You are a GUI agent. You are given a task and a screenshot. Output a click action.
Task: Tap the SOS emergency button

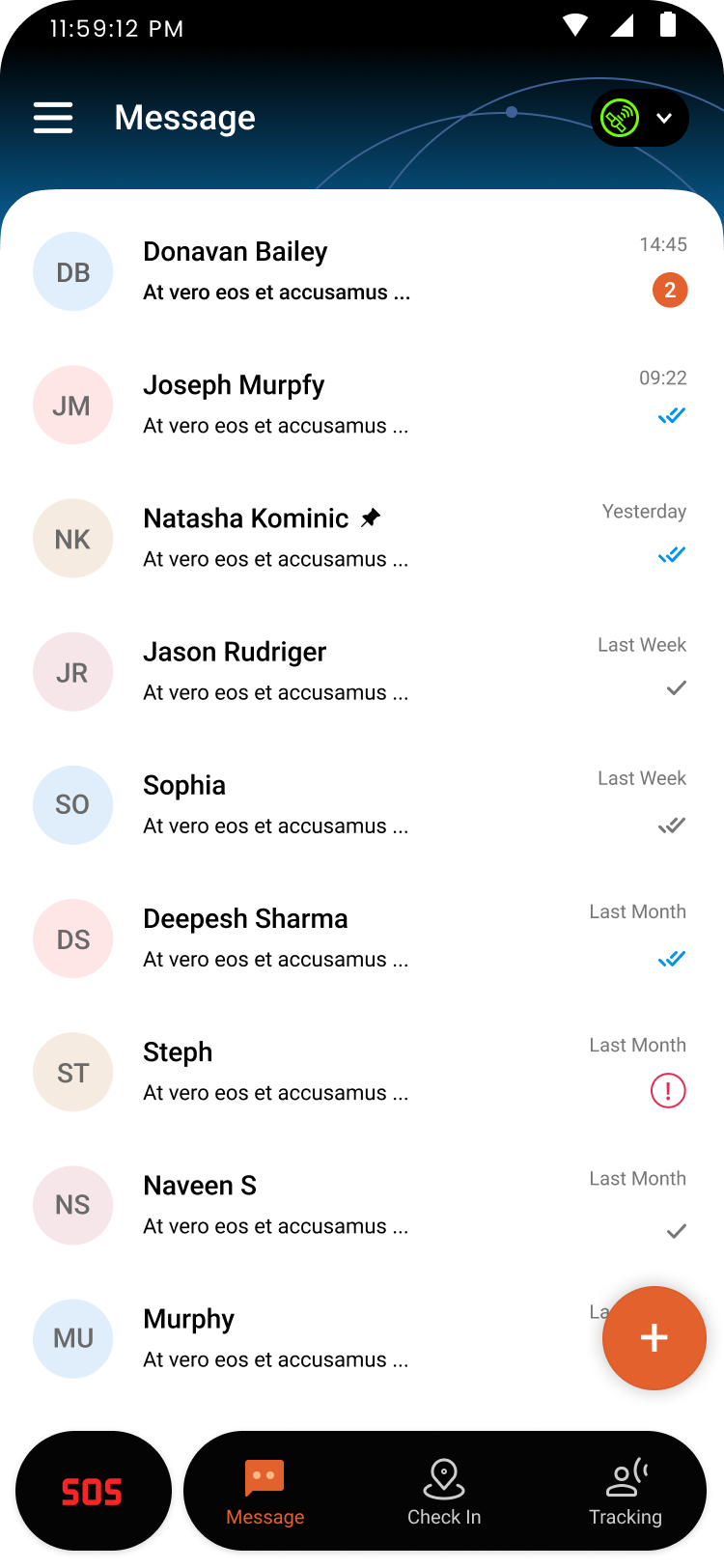point(94,1491)
